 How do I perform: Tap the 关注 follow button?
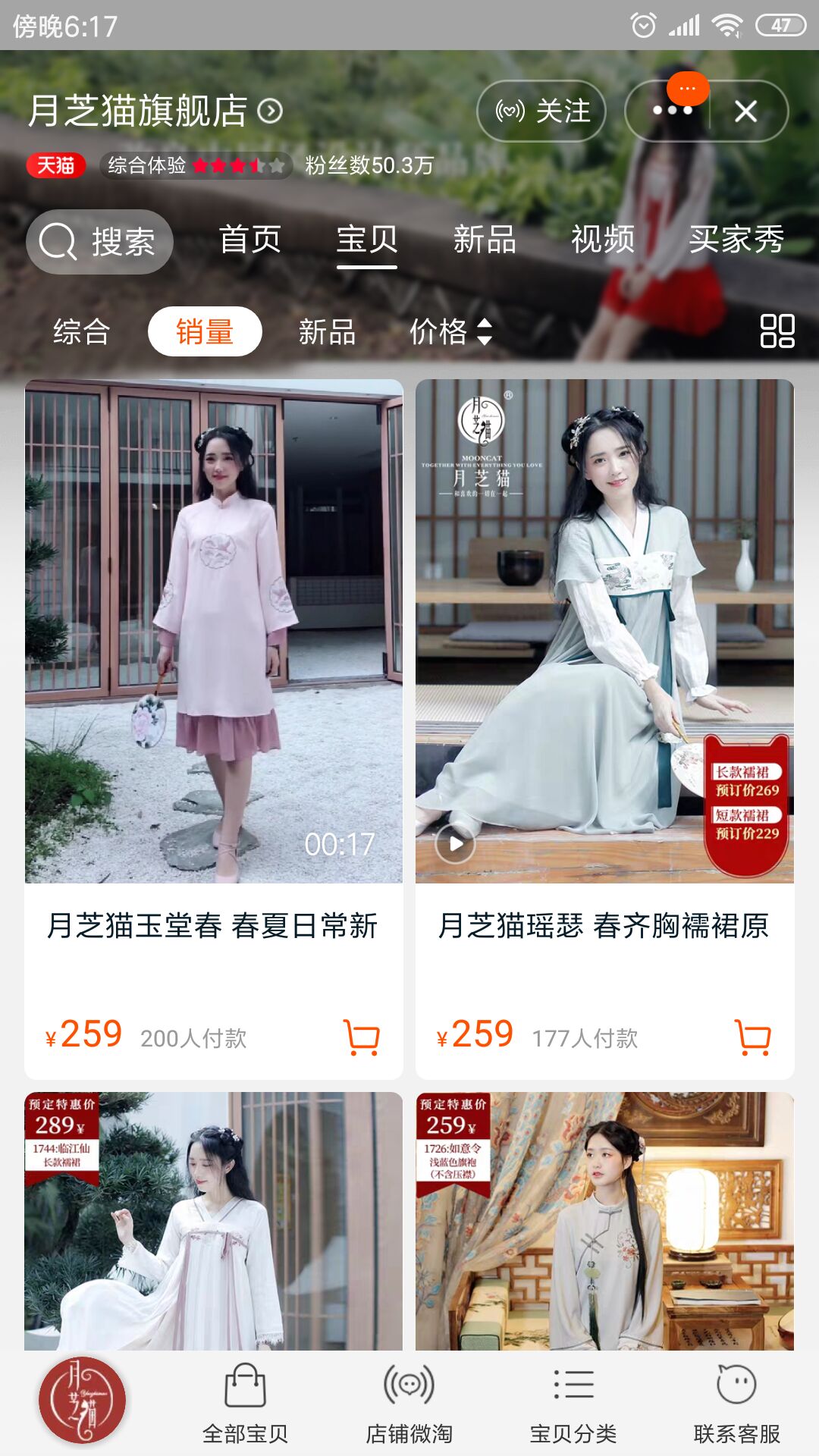tap(541, 111)
